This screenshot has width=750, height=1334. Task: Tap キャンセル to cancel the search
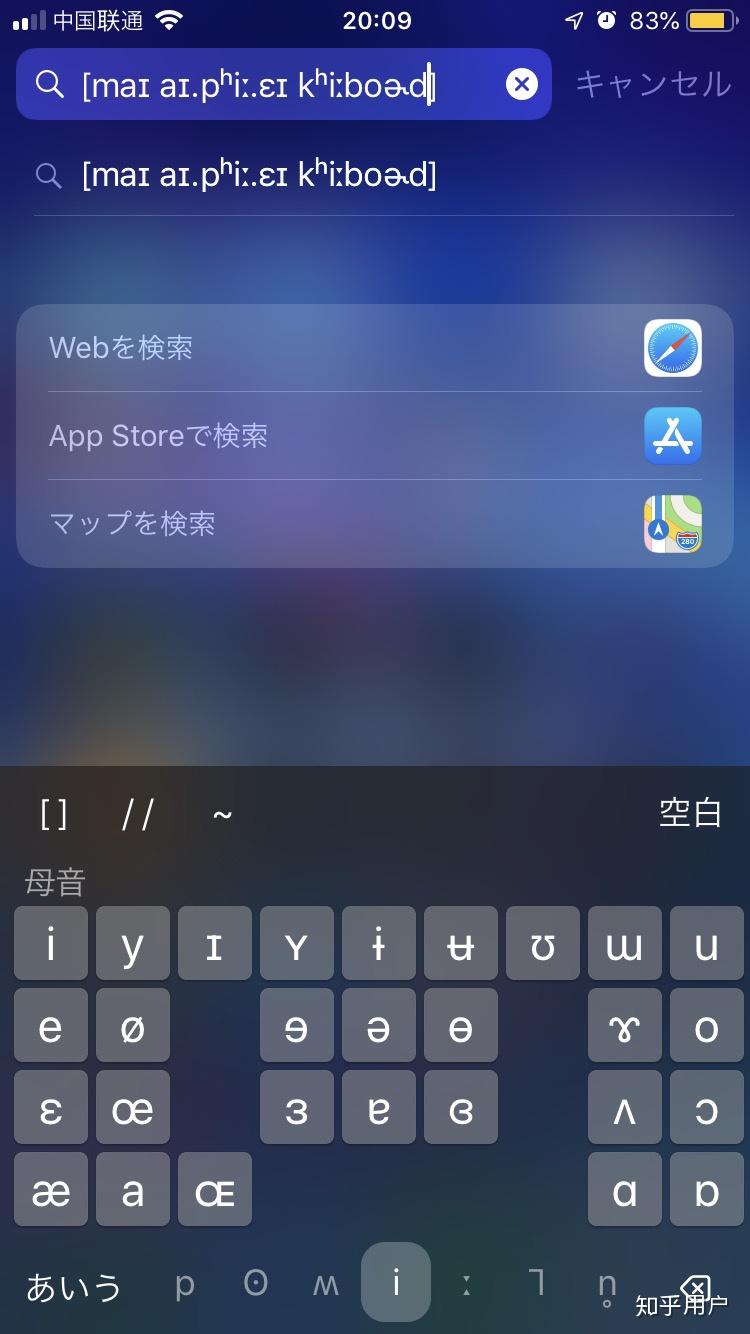click(x=650, y=84)
